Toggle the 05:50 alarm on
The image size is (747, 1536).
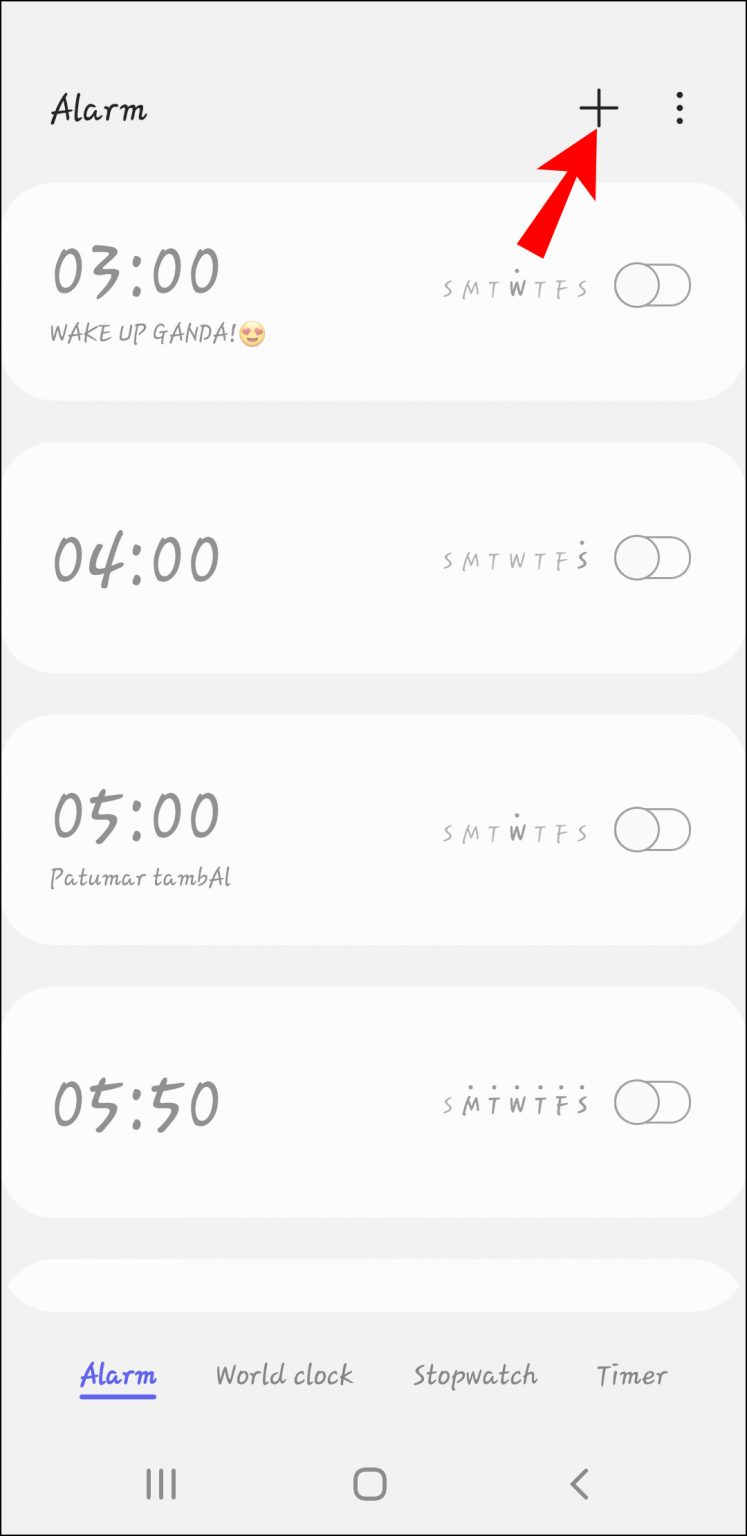(651, 1103)
